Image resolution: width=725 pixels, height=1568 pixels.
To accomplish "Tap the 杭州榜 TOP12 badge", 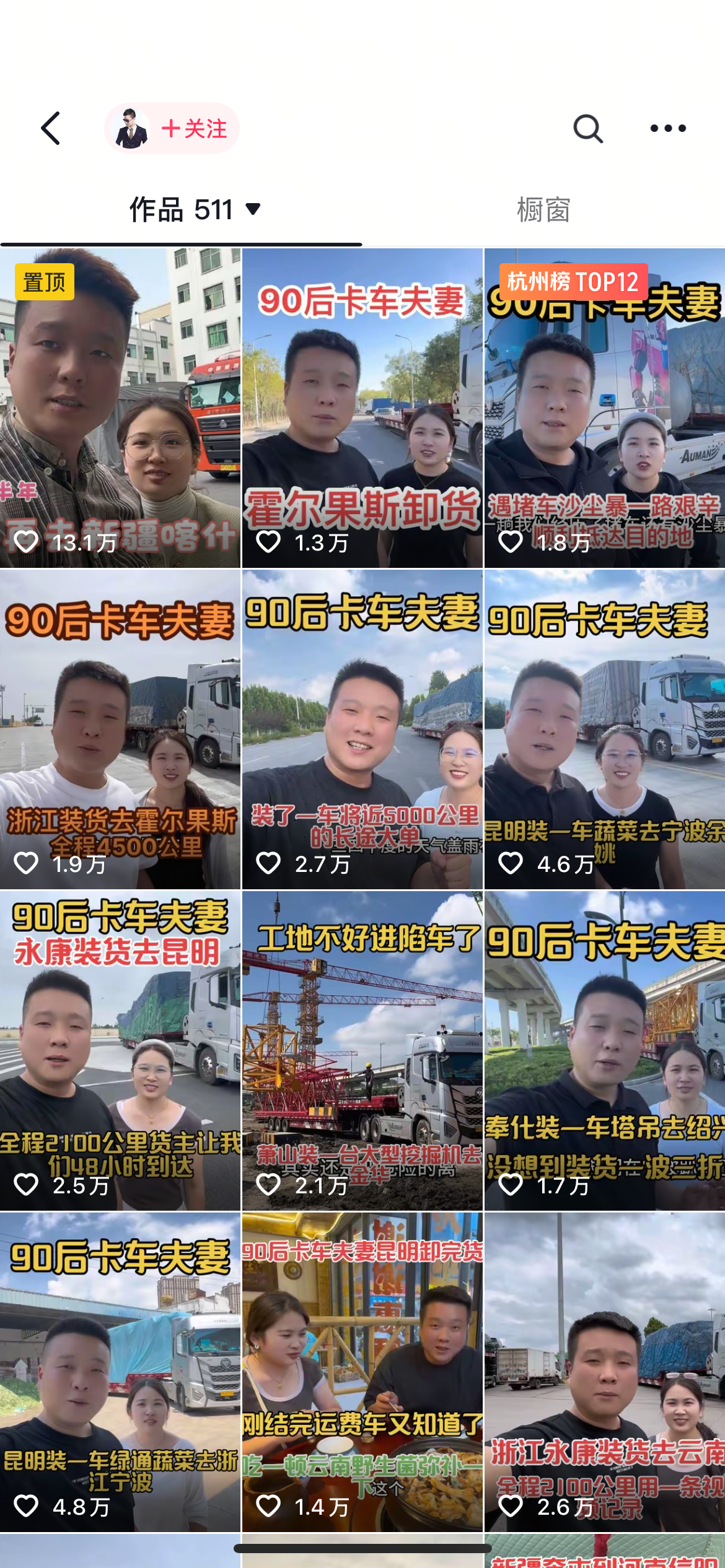I will (573, 282).
